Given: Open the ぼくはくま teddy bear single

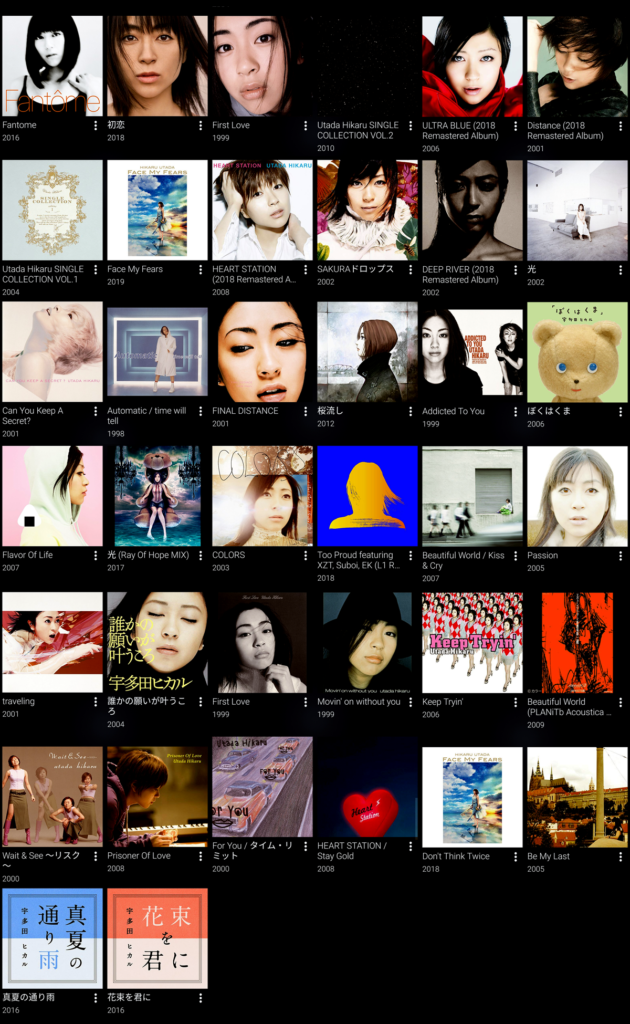Looking at the screenshot, I should (x=577, y=352).
